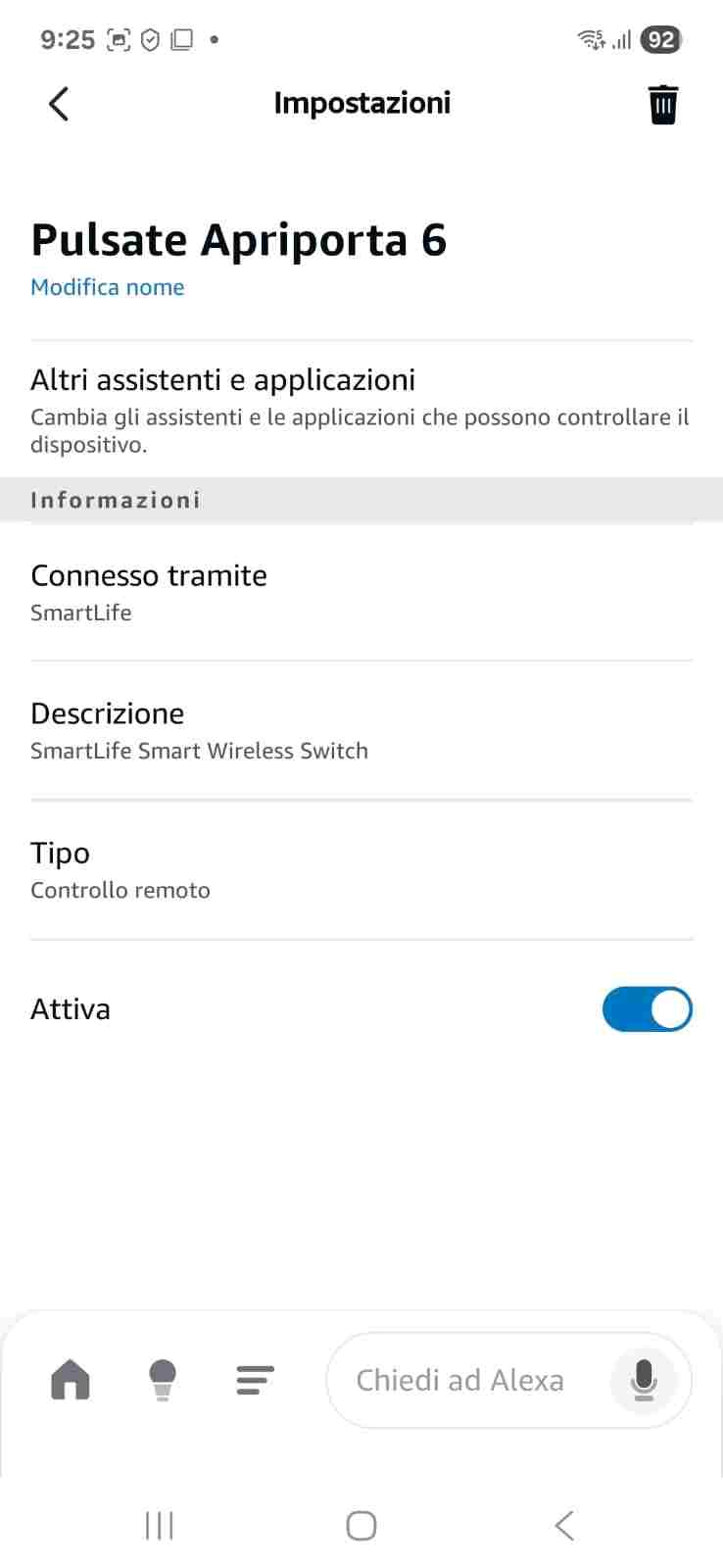This screenshot has height=1568, width=723.
Task: Switch to the devices lightbulb tab
Action: 163,1380
